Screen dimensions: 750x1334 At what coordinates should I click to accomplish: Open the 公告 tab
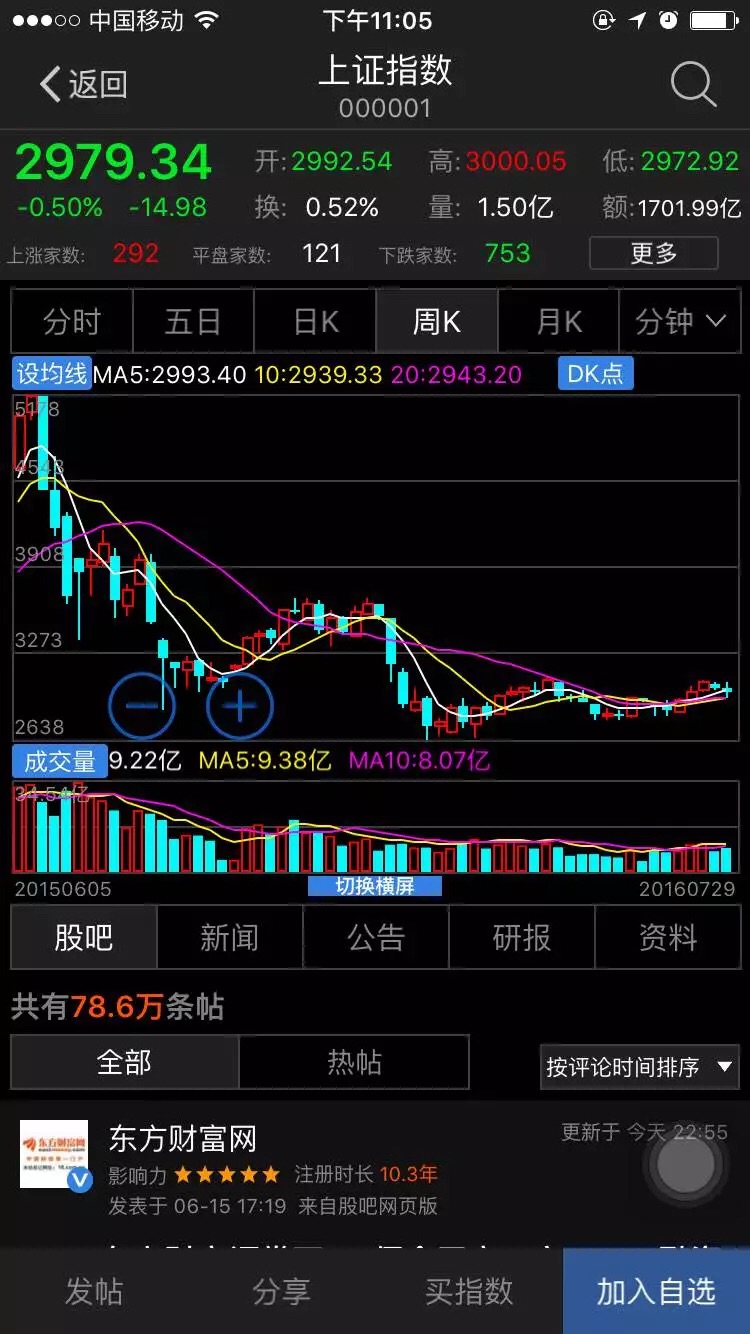tap(375, 938)
